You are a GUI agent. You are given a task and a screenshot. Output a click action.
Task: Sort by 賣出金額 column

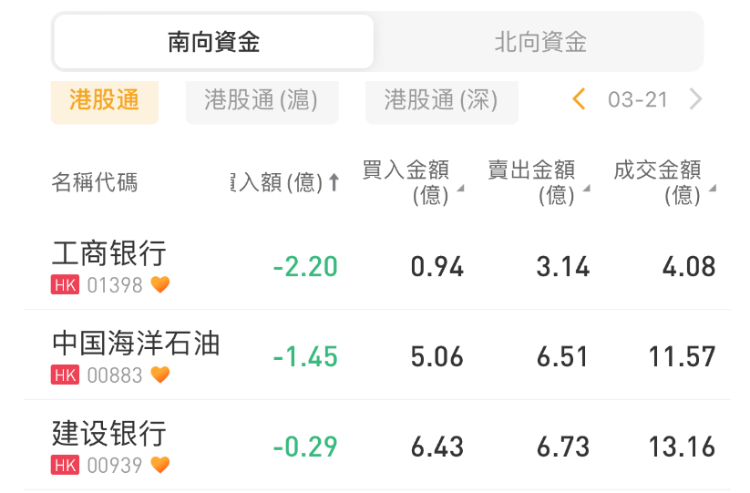pos(537,182)
